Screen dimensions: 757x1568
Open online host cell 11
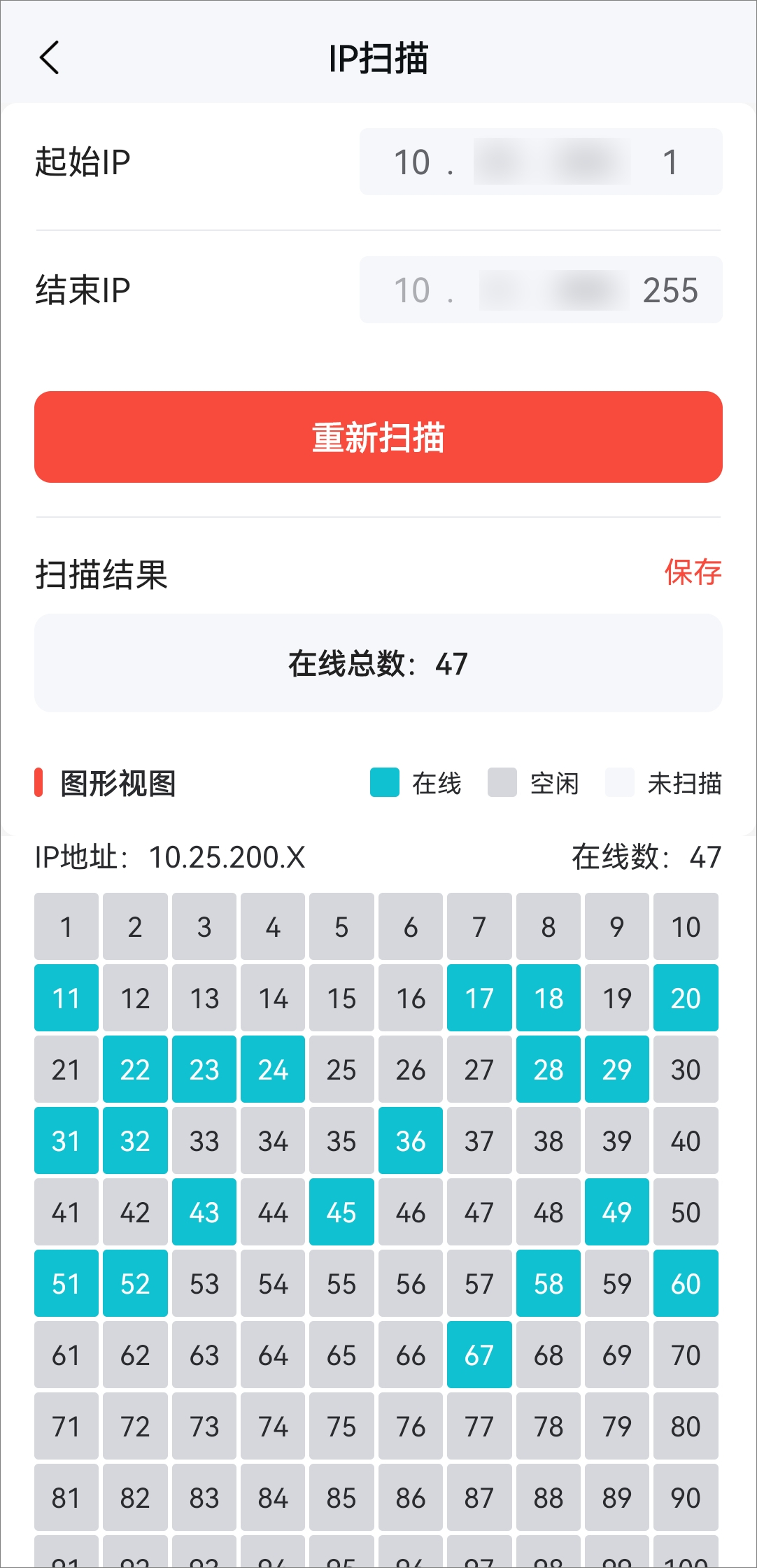pos(66,998)
